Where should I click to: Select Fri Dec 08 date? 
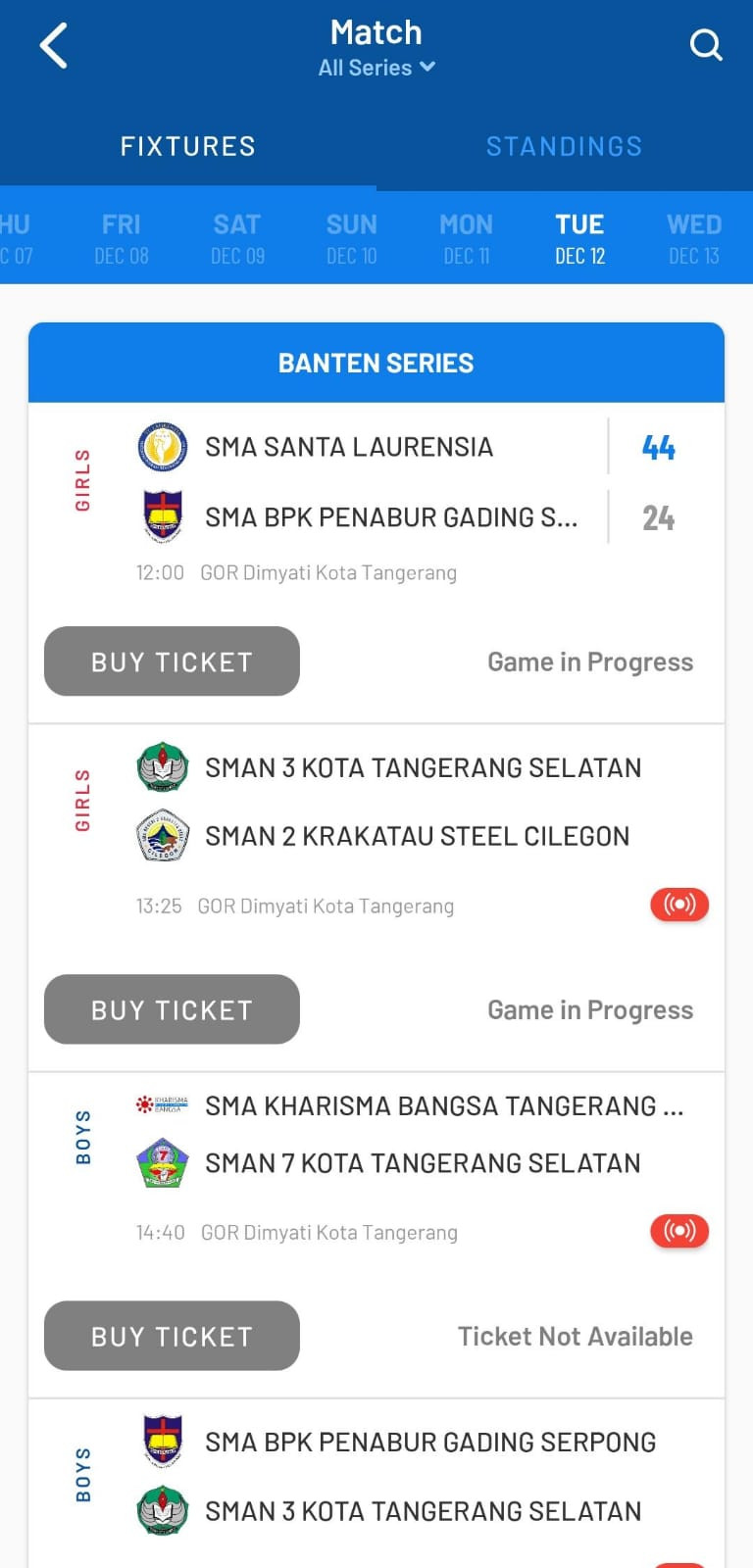[122, 238]
